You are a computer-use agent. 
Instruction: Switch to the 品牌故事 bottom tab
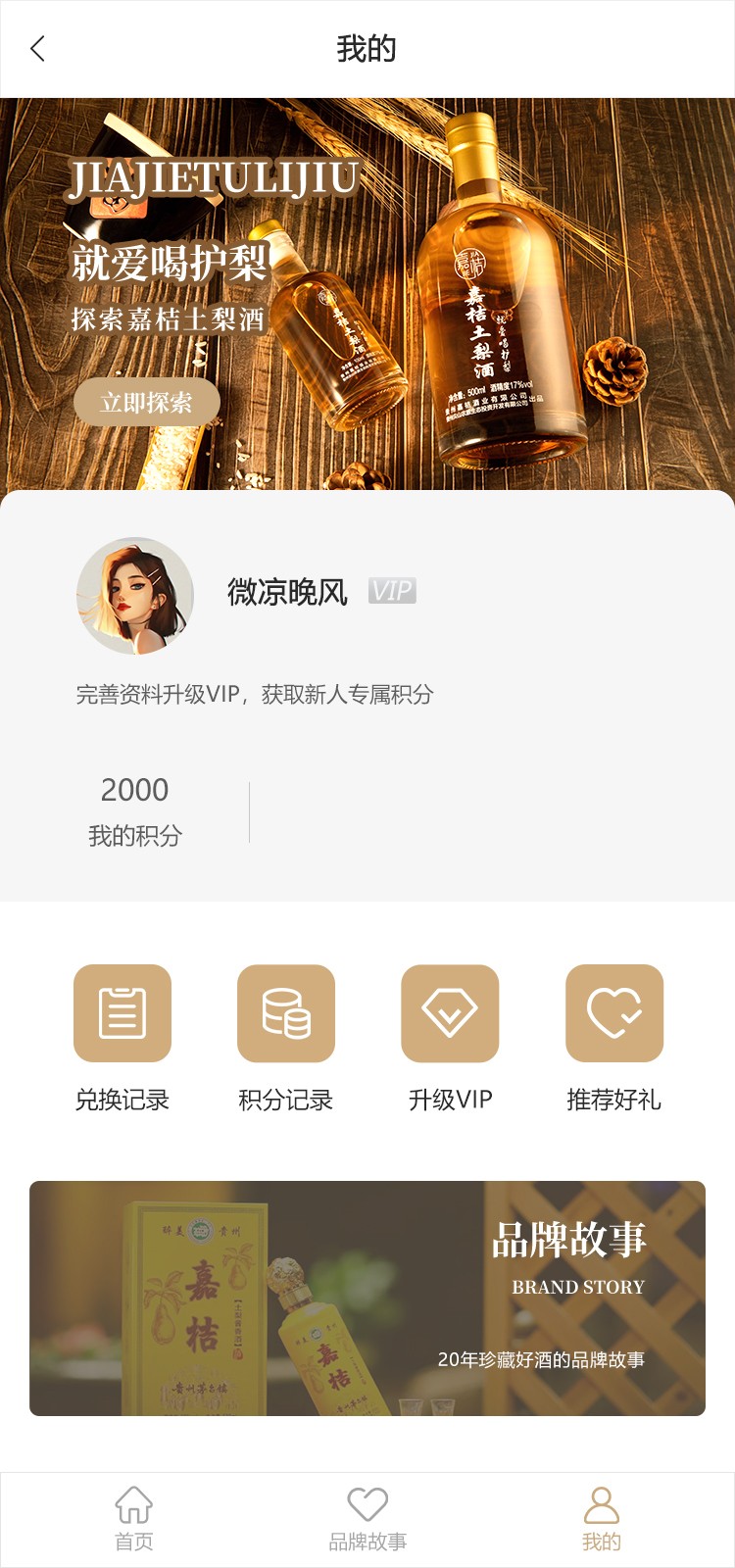tap(367, 1519)
